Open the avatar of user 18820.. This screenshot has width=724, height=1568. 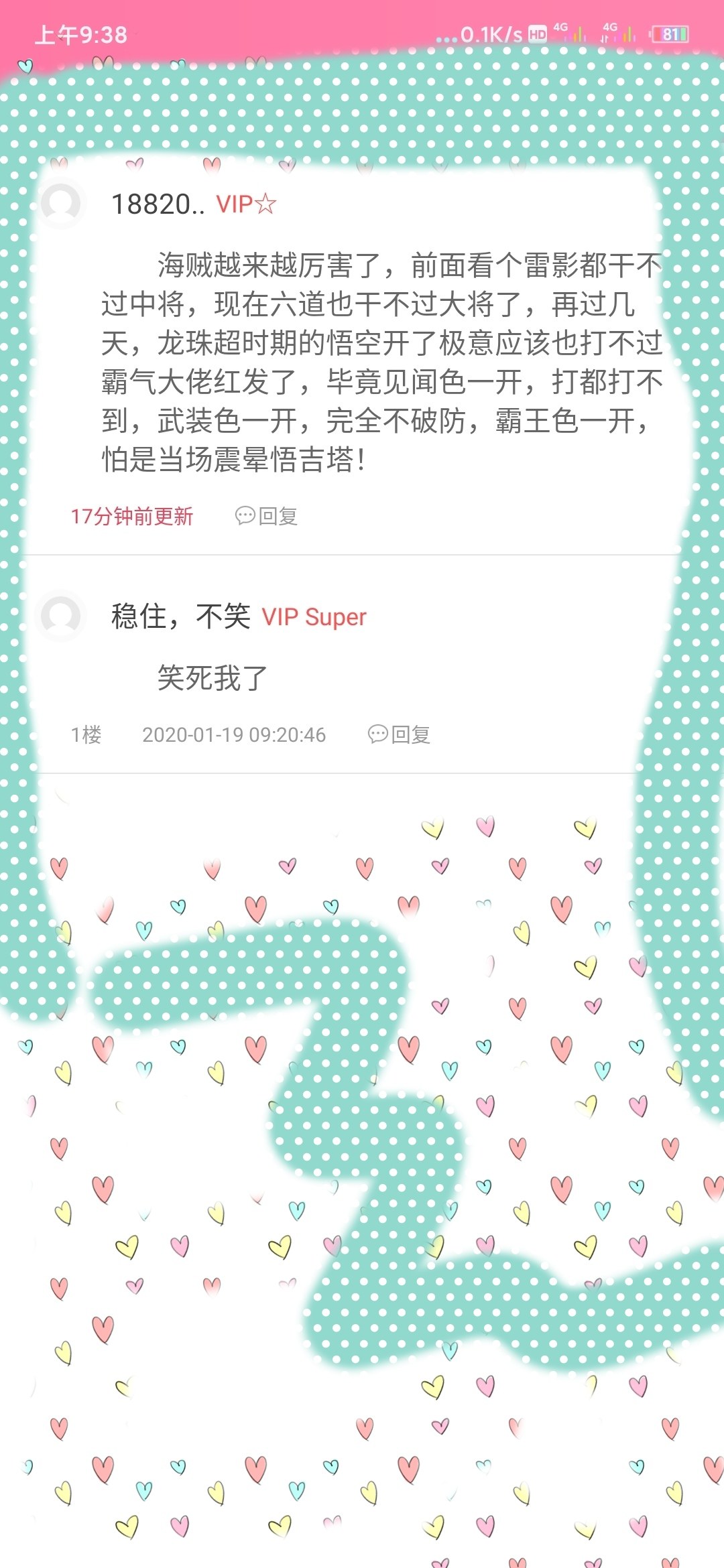point(61,203)
